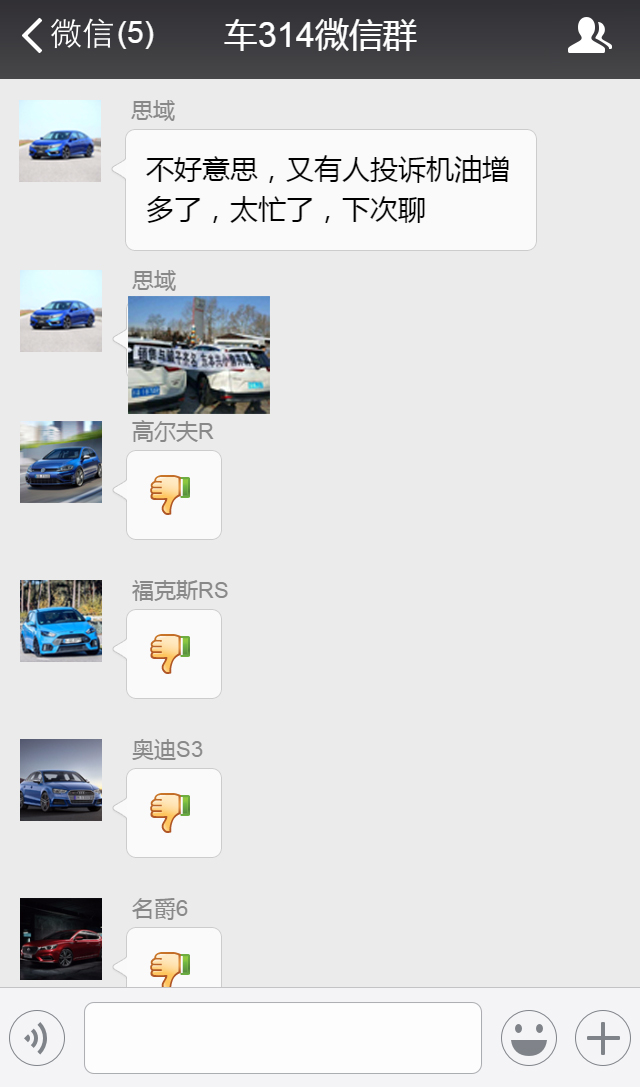Go back to the 微信 chat list
This screenshot has height=1087, width=640.
tap(88, 36)
